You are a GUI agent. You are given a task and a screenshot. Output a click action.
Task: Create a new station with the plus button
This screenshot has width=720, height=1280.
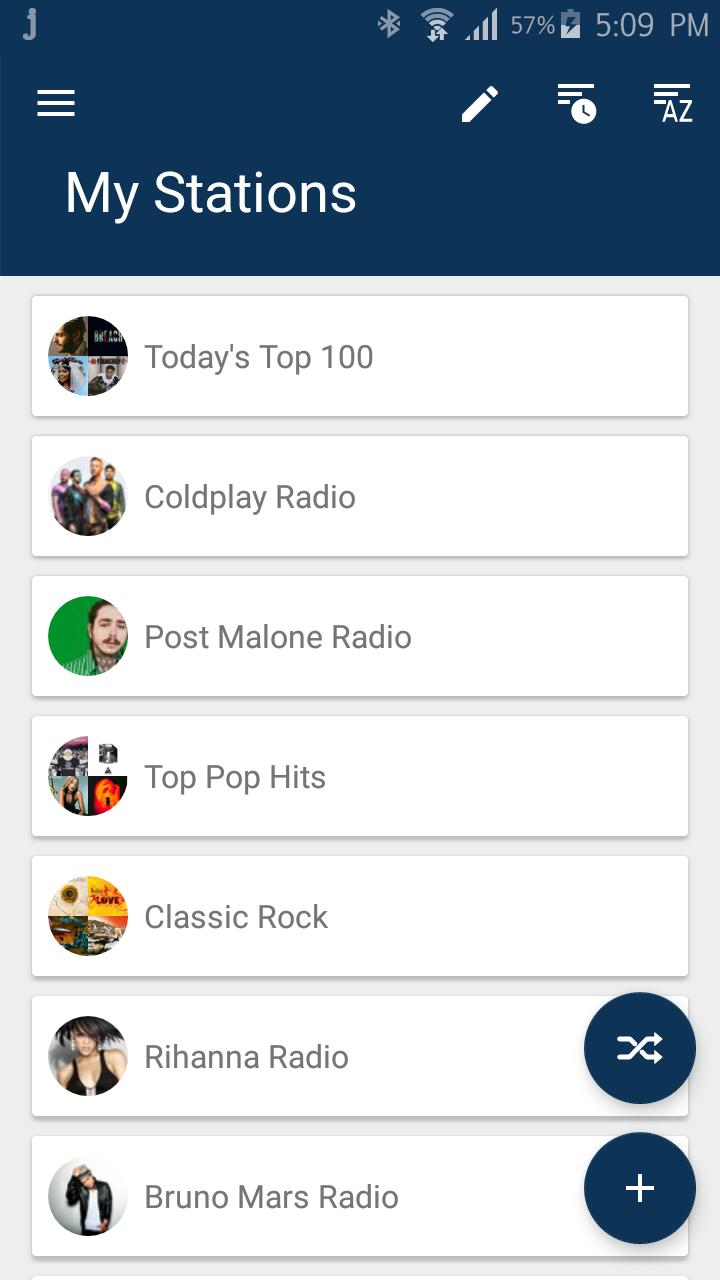pos(639,1188)
